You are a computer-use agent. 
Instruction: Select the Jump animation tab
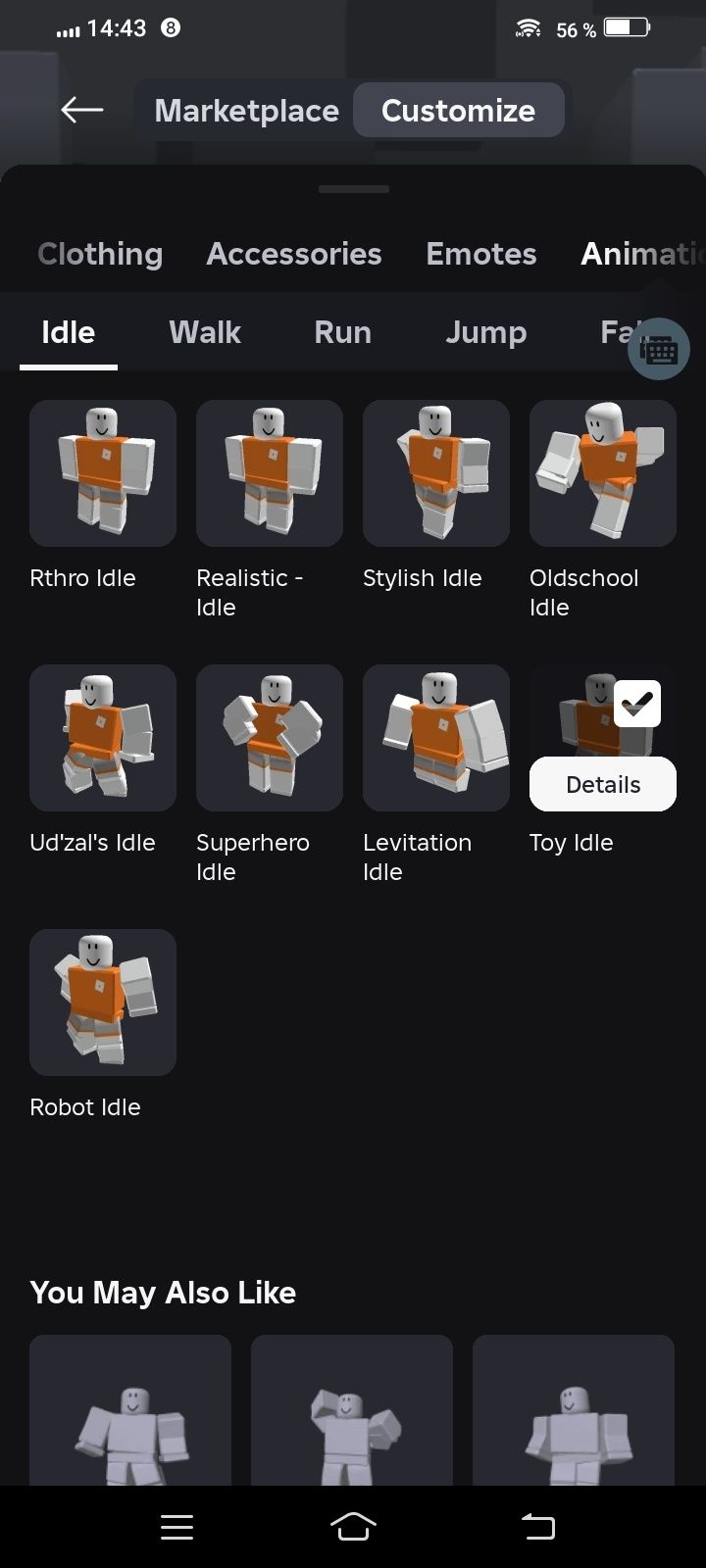point(485,332)
